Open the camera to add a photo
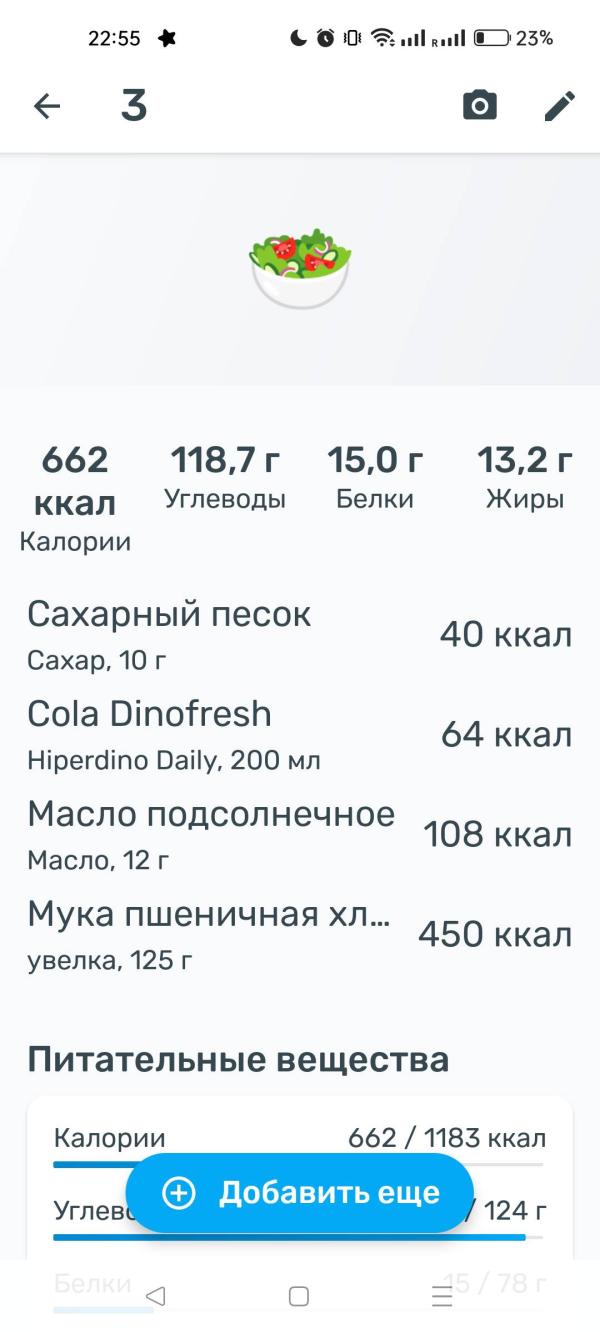This screenshot has width=600, height=1332. [x=480, y=106]
